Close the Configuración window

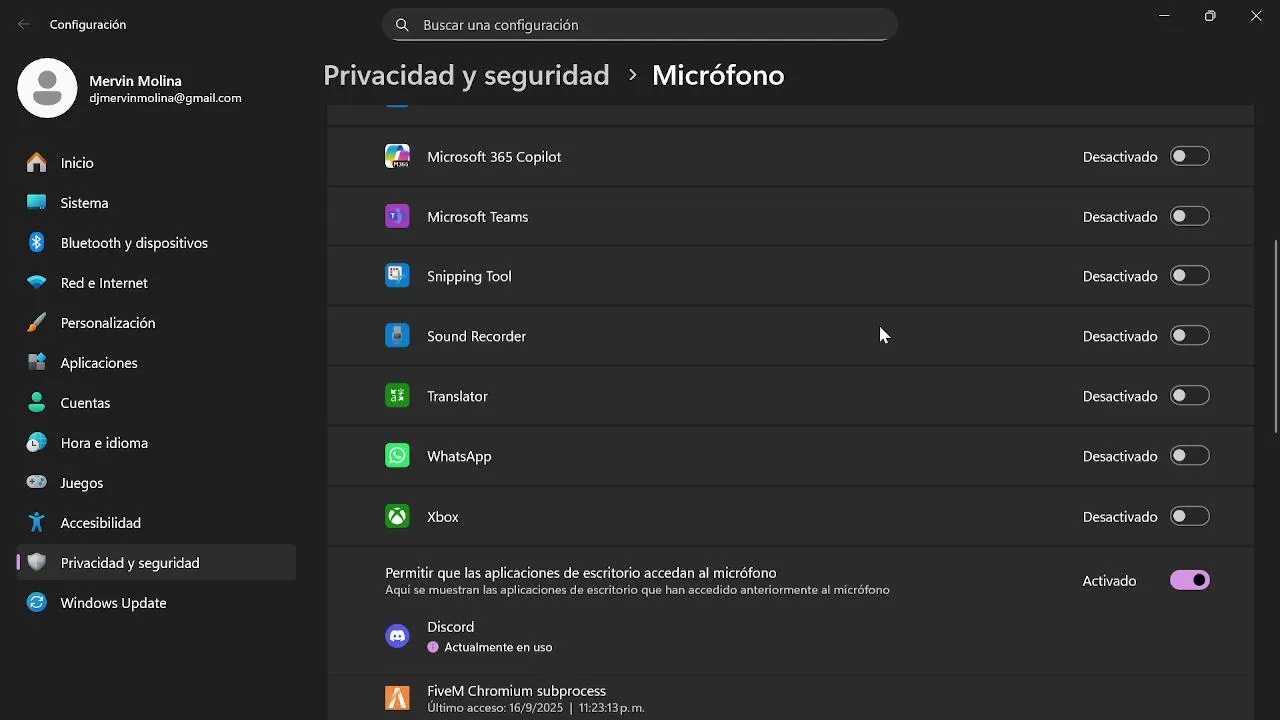coord(1256,16)
